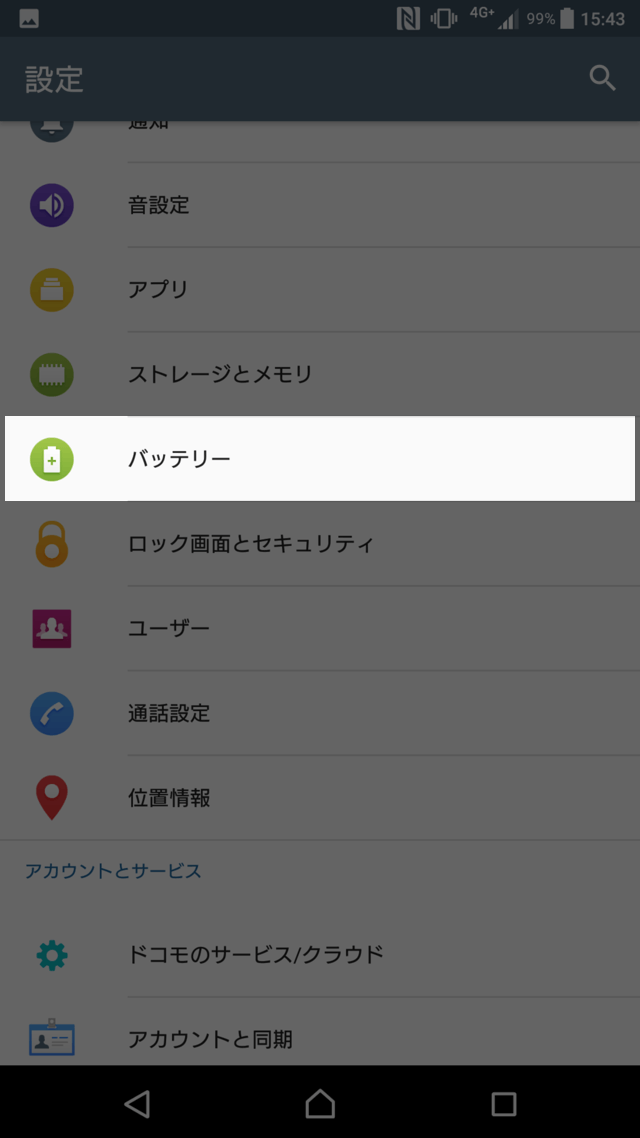Open ドコモのサービス/クラウド
The image size is (640, 1138).
(320, 954)
